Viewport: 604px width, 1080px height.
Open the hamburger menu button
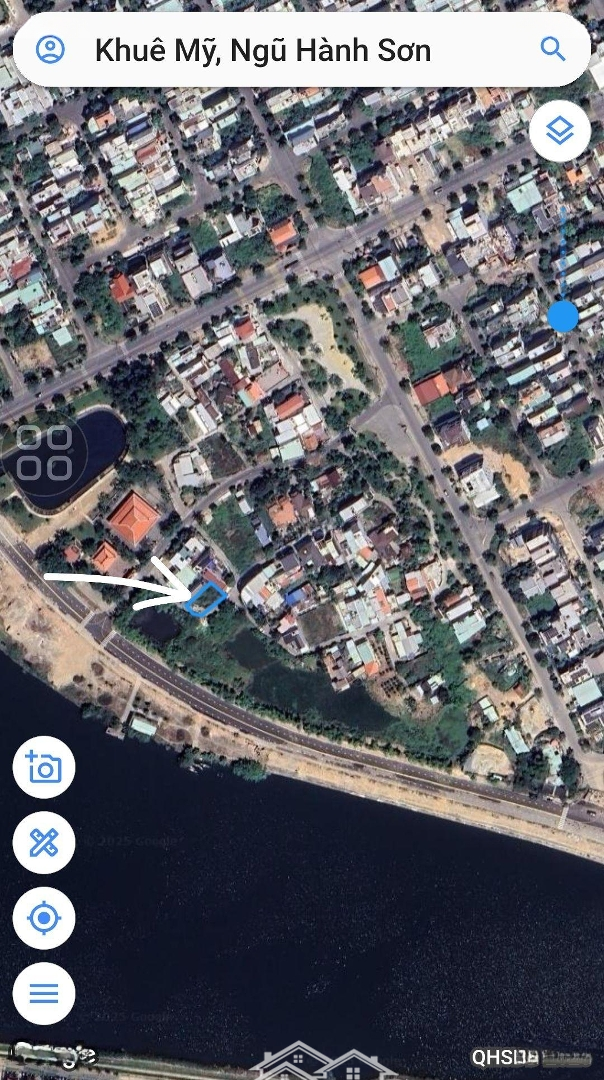point(44,993)
